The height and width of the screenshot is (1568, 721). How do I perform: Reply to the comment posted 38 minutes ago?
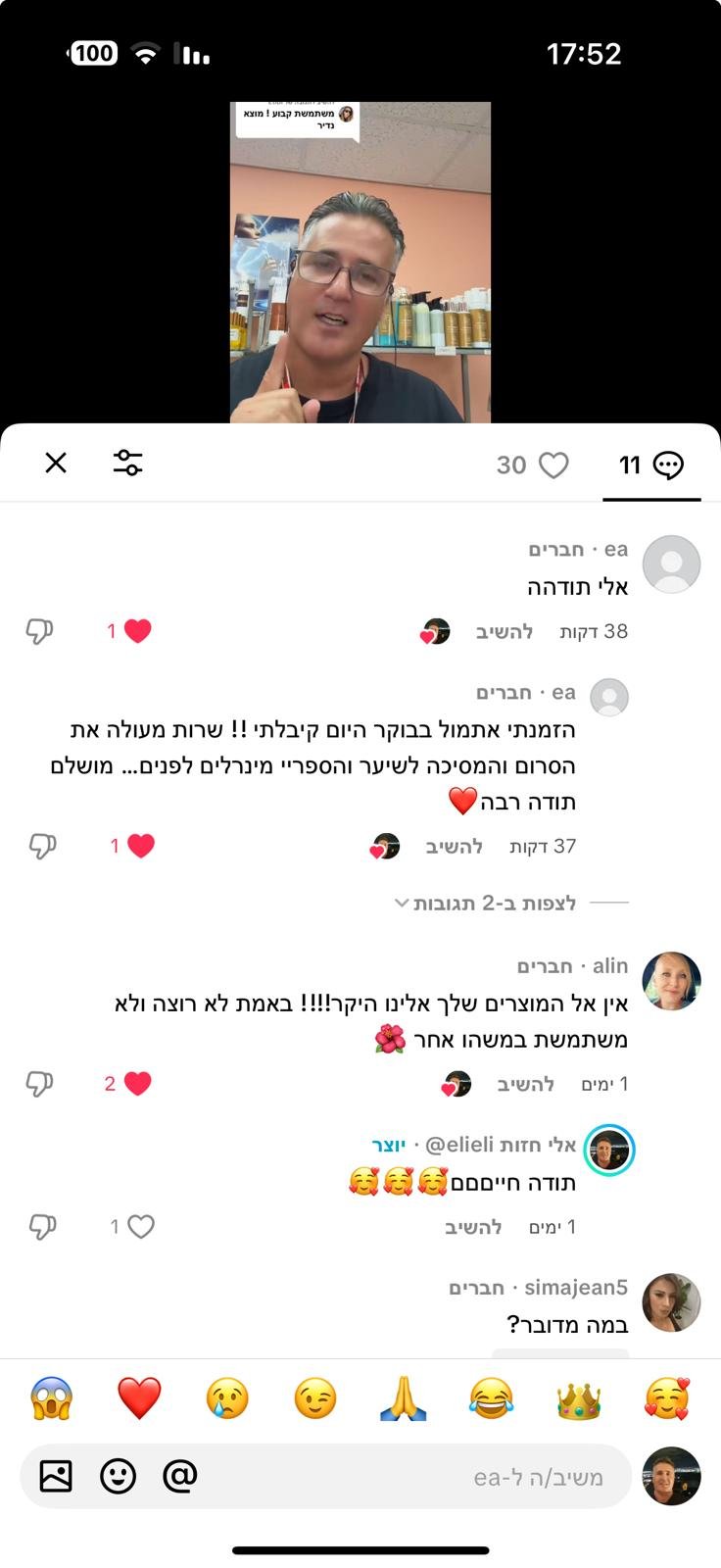pos(505,632)
